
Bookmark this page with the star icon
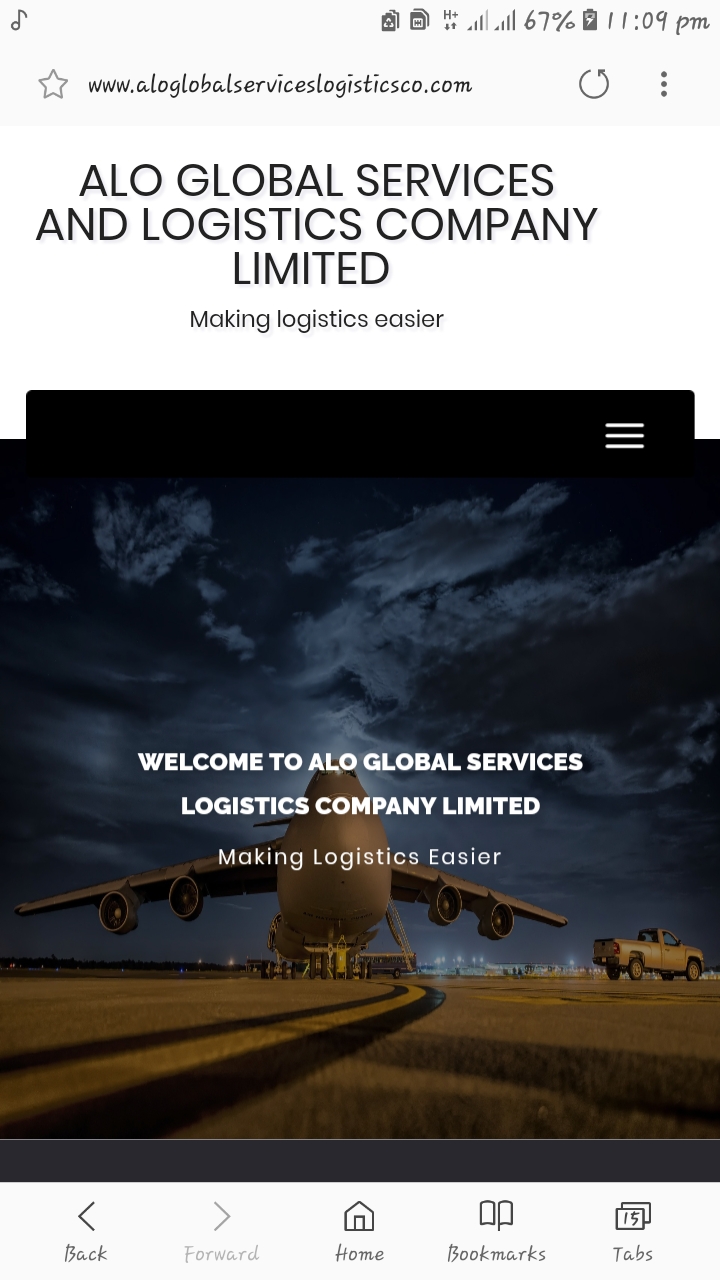53,85
